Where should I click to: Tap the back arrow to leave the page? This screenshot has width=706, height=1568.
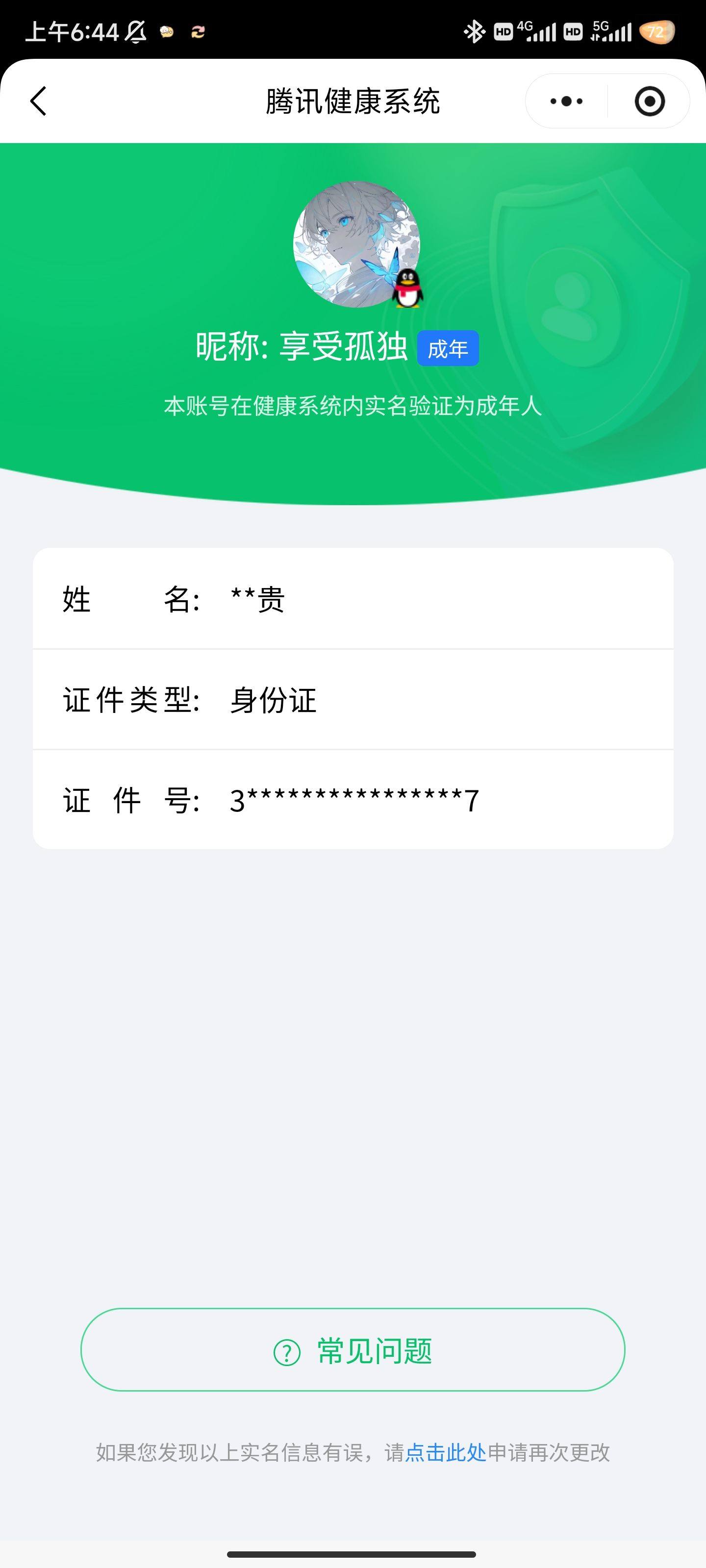(38, 101)
